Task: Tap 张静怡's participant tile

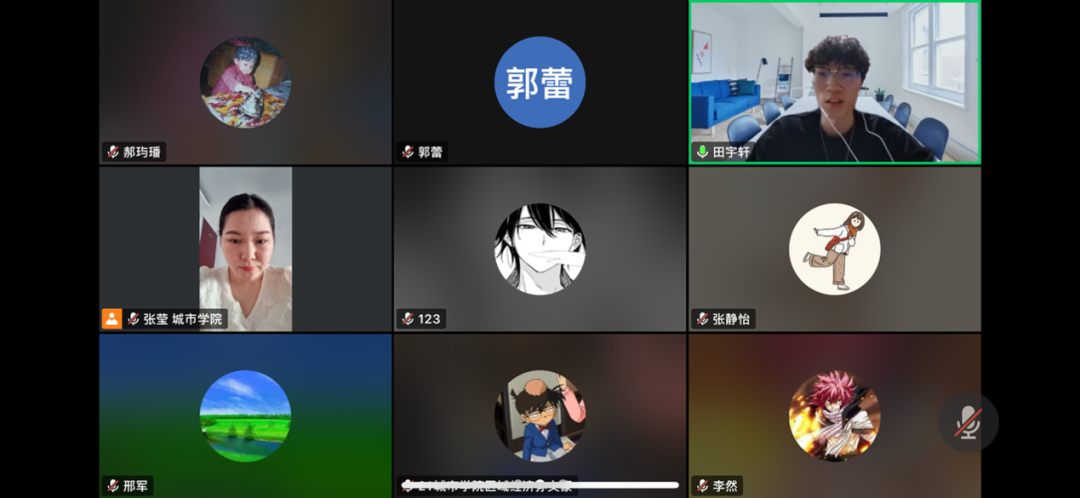Action: click(x=835, y=248)
